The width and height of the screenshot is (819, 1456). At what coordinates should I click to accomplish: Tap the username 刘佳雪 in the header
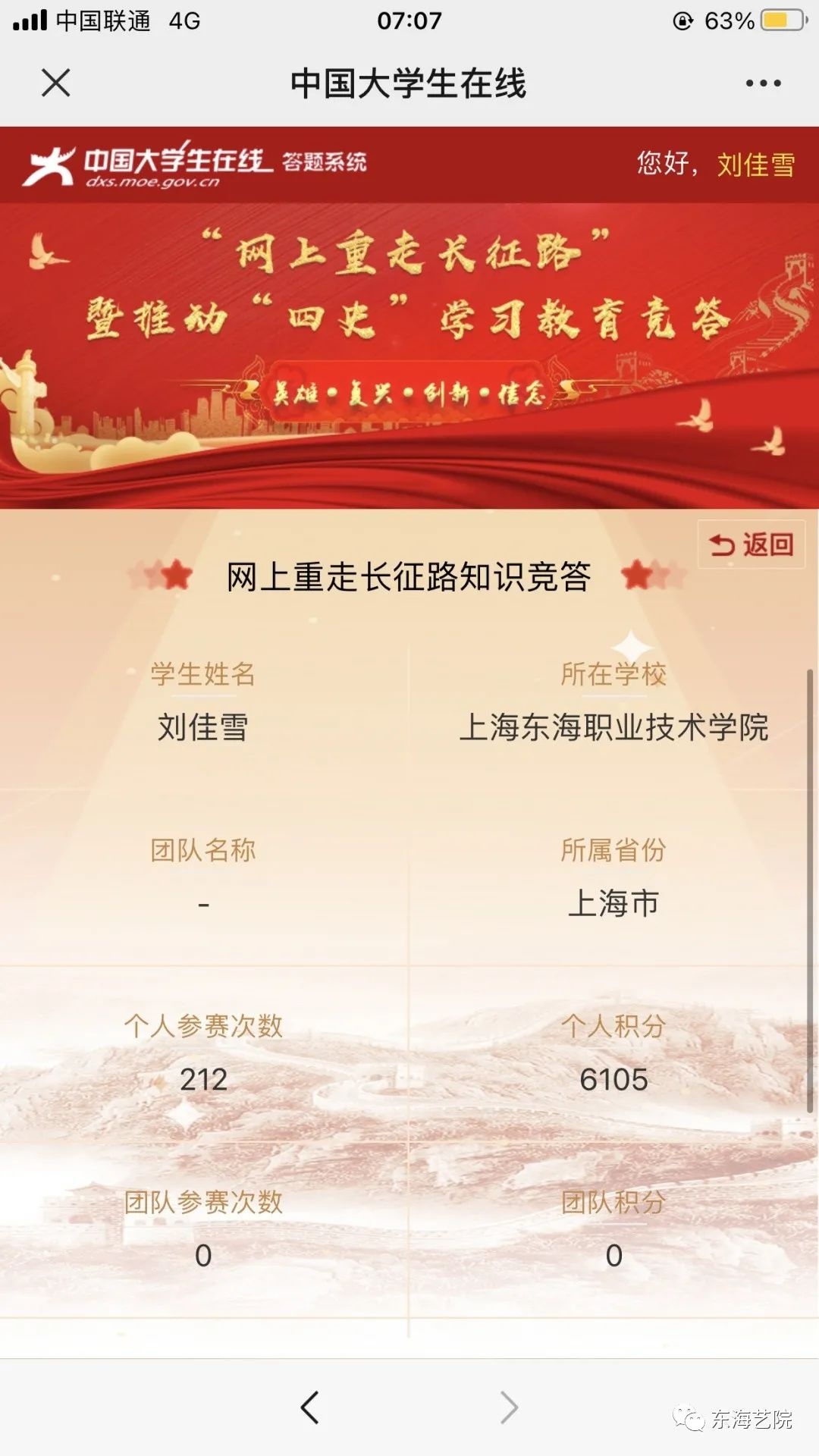[755, 165]
